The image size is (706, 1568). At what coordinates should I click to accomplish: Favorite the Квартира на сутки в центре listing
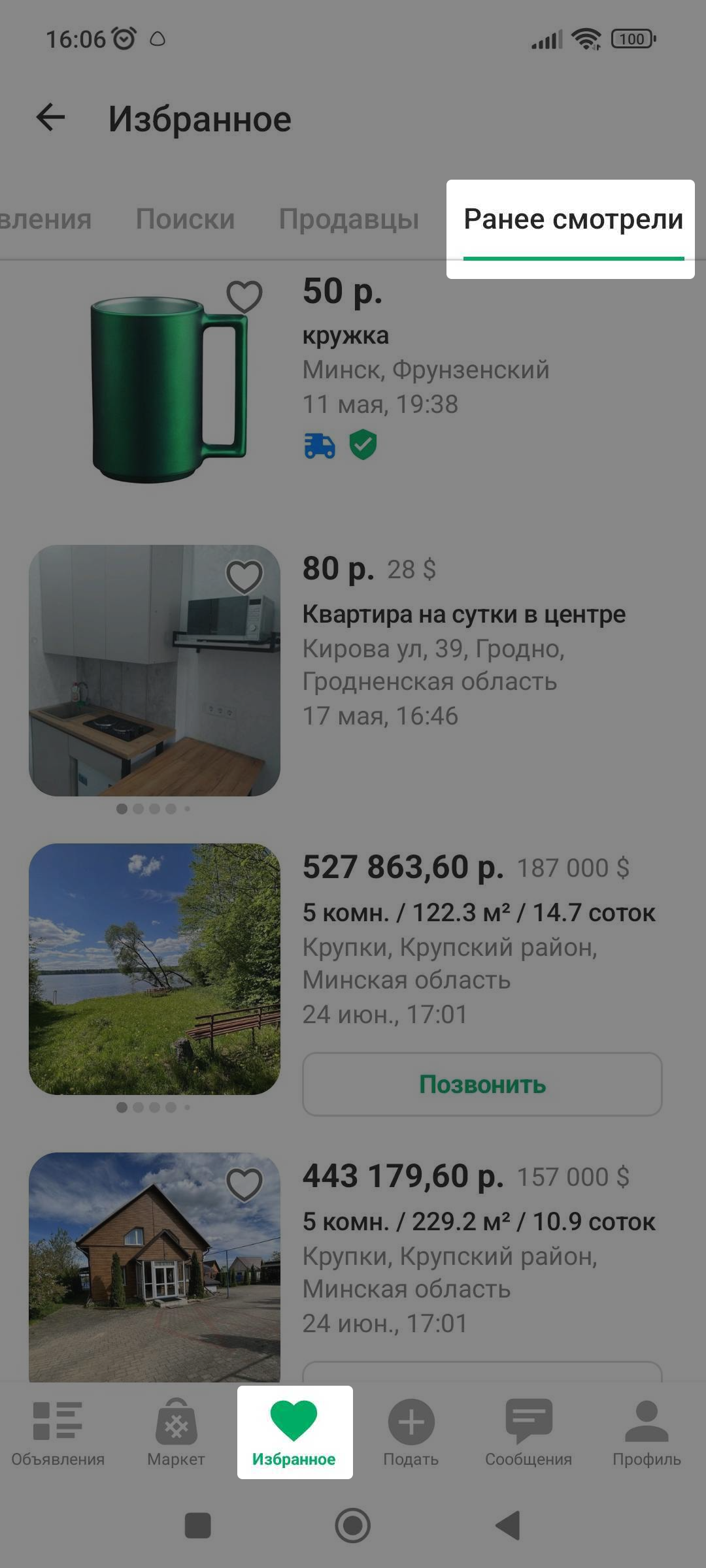244,576
